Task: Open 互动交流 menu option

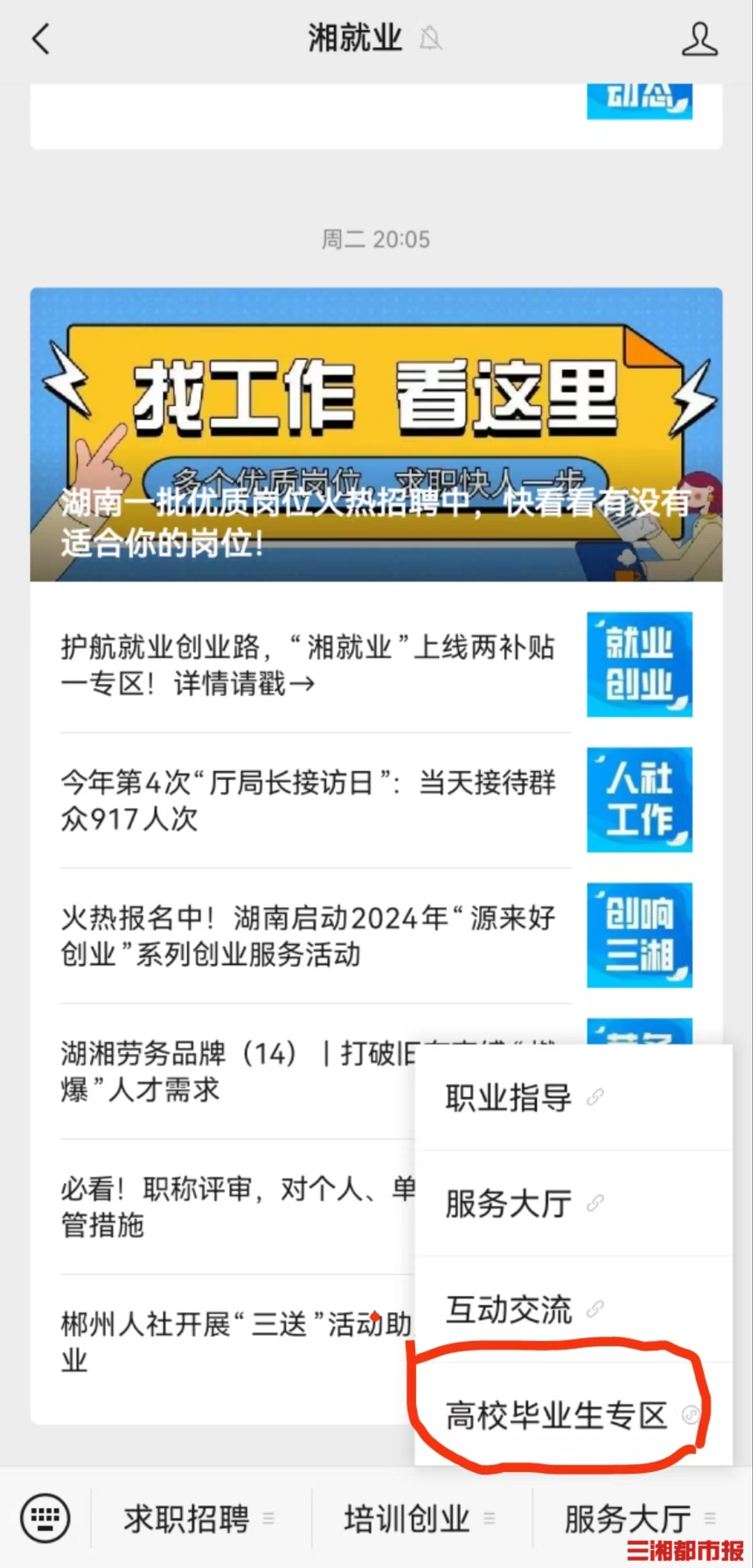Action: click(509, 1309)
